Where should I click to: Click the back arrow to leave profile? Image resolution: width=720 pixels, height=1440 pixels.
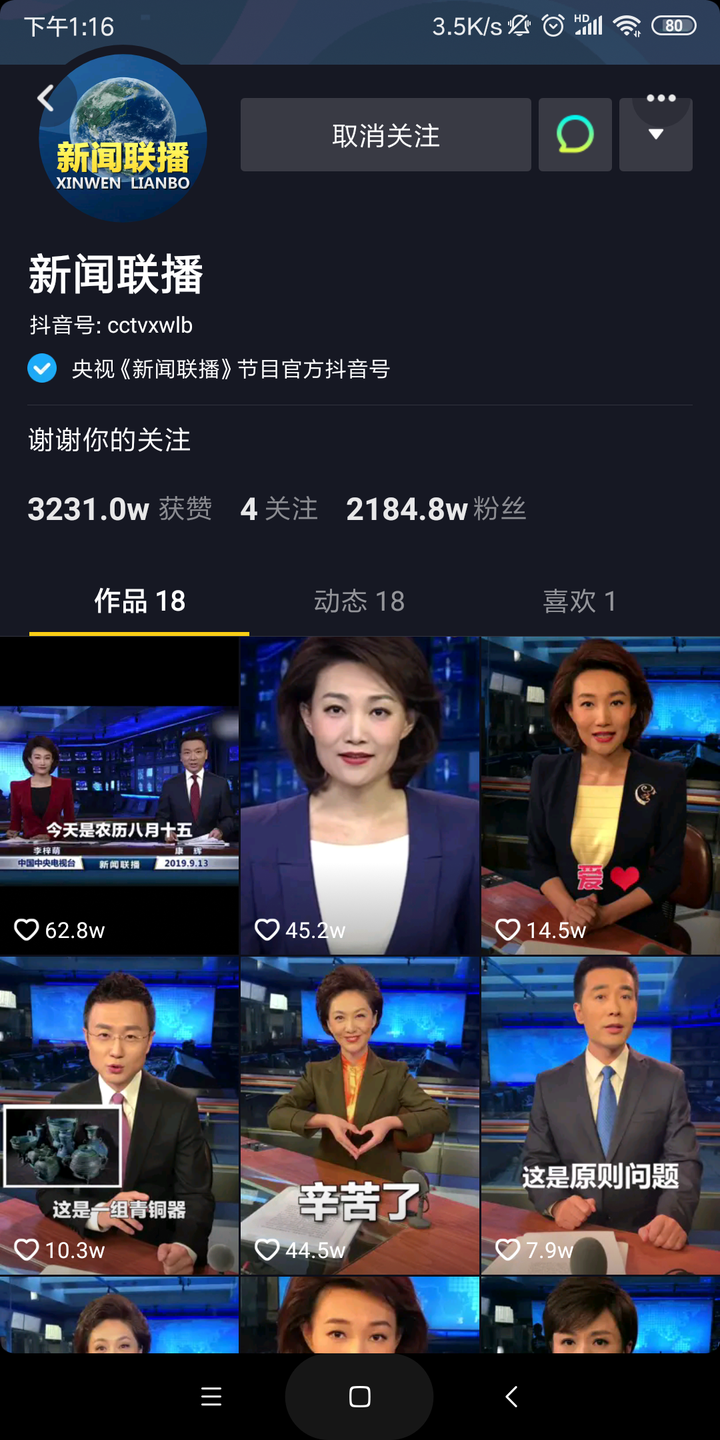click(x=45, y=96)
